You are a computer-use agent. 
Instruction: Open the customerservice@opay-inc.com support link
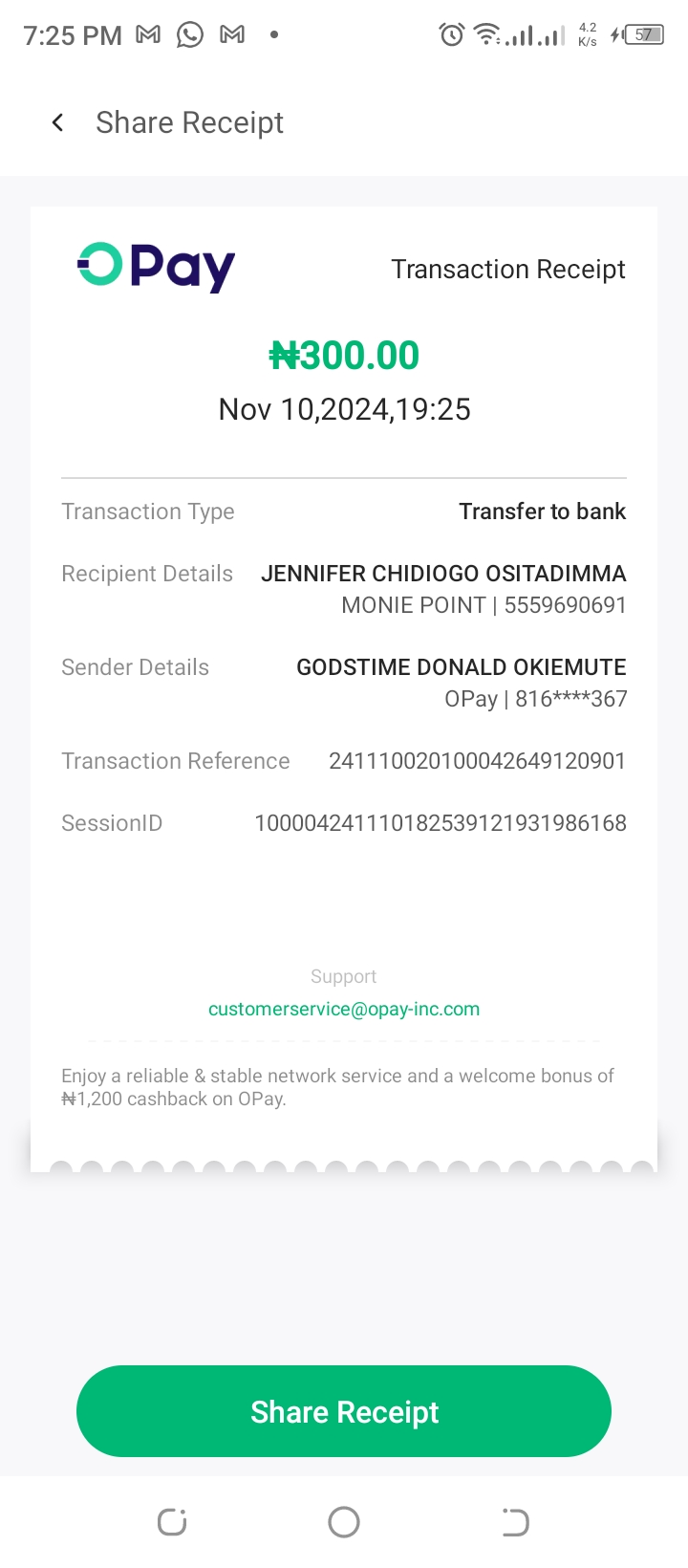coord(344,1010)
